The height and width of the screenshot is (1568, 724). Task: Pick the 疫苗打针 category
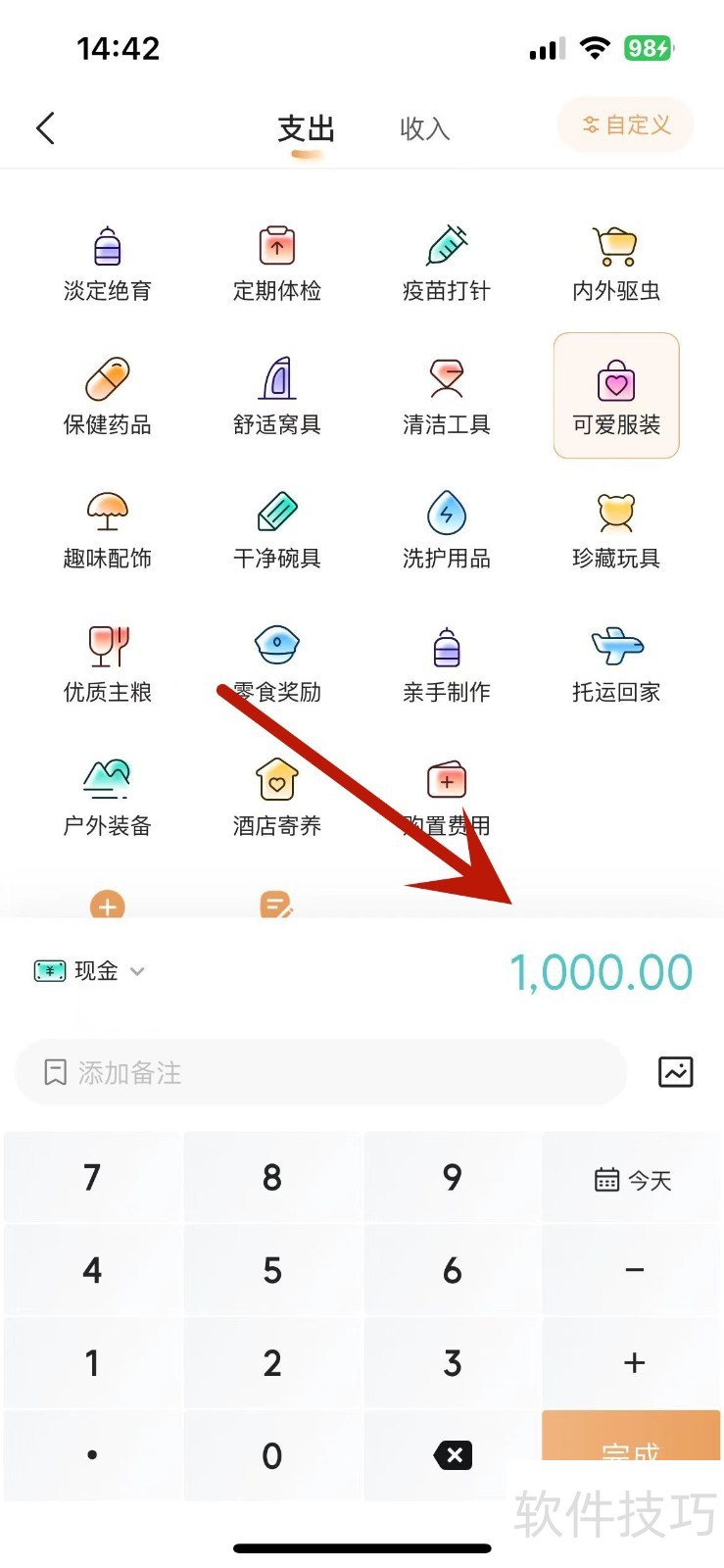tap(447, 263)
